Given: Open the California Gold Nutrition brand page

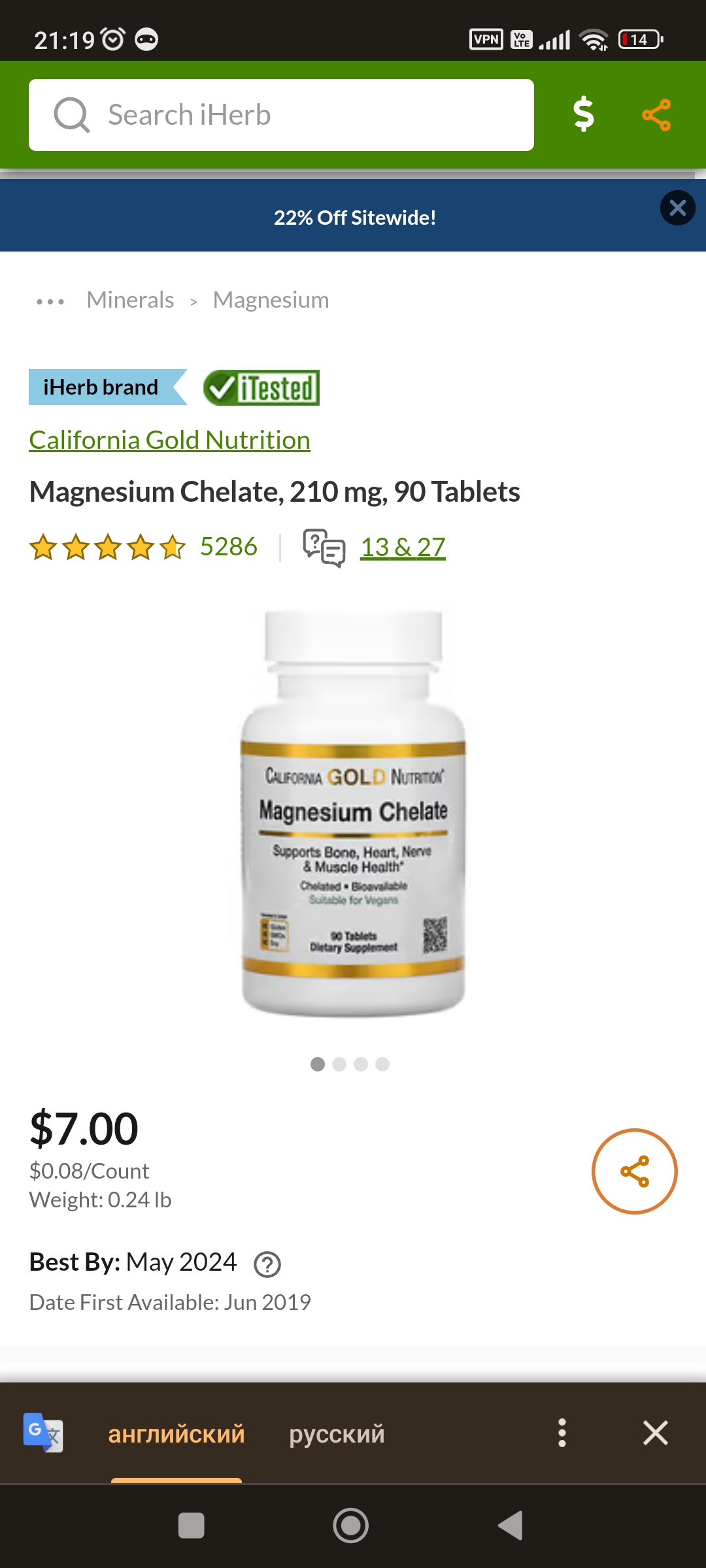Looking at the screenshot, I should pyautogui.click(x=169, y=440).
